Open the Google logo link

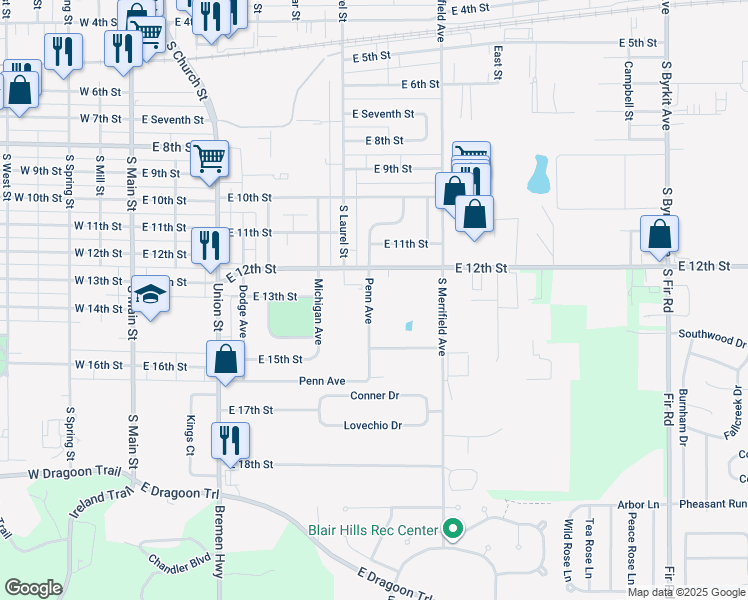click(x=33, y=588)
